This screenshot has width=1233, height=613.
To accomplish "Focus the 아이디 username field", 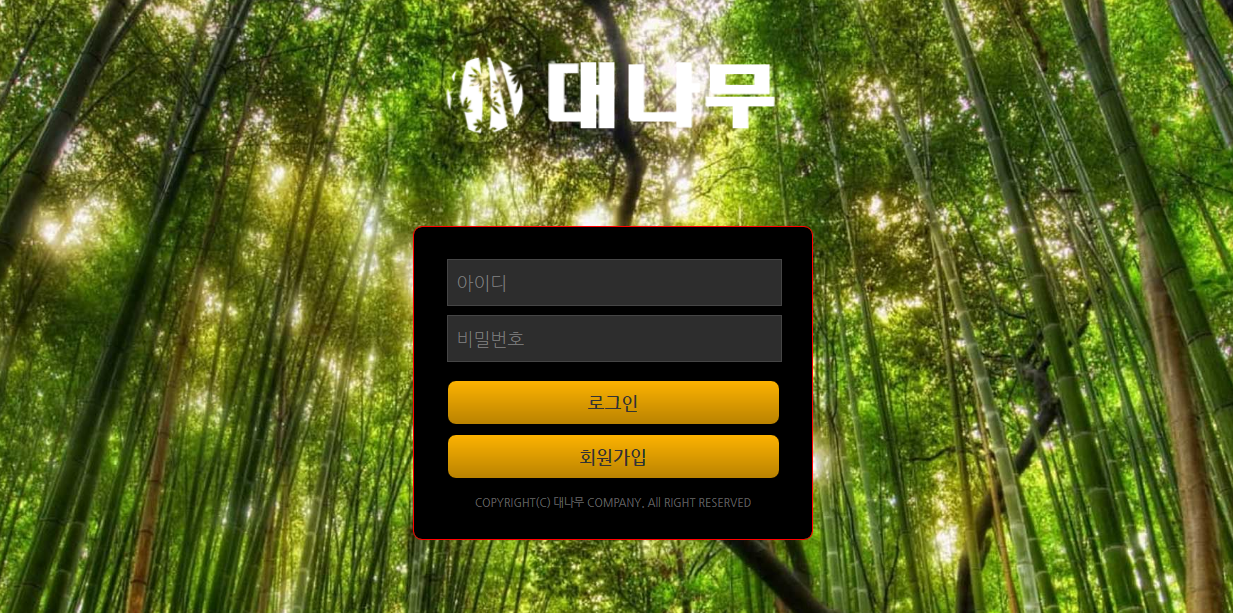I will pos(613,283).
